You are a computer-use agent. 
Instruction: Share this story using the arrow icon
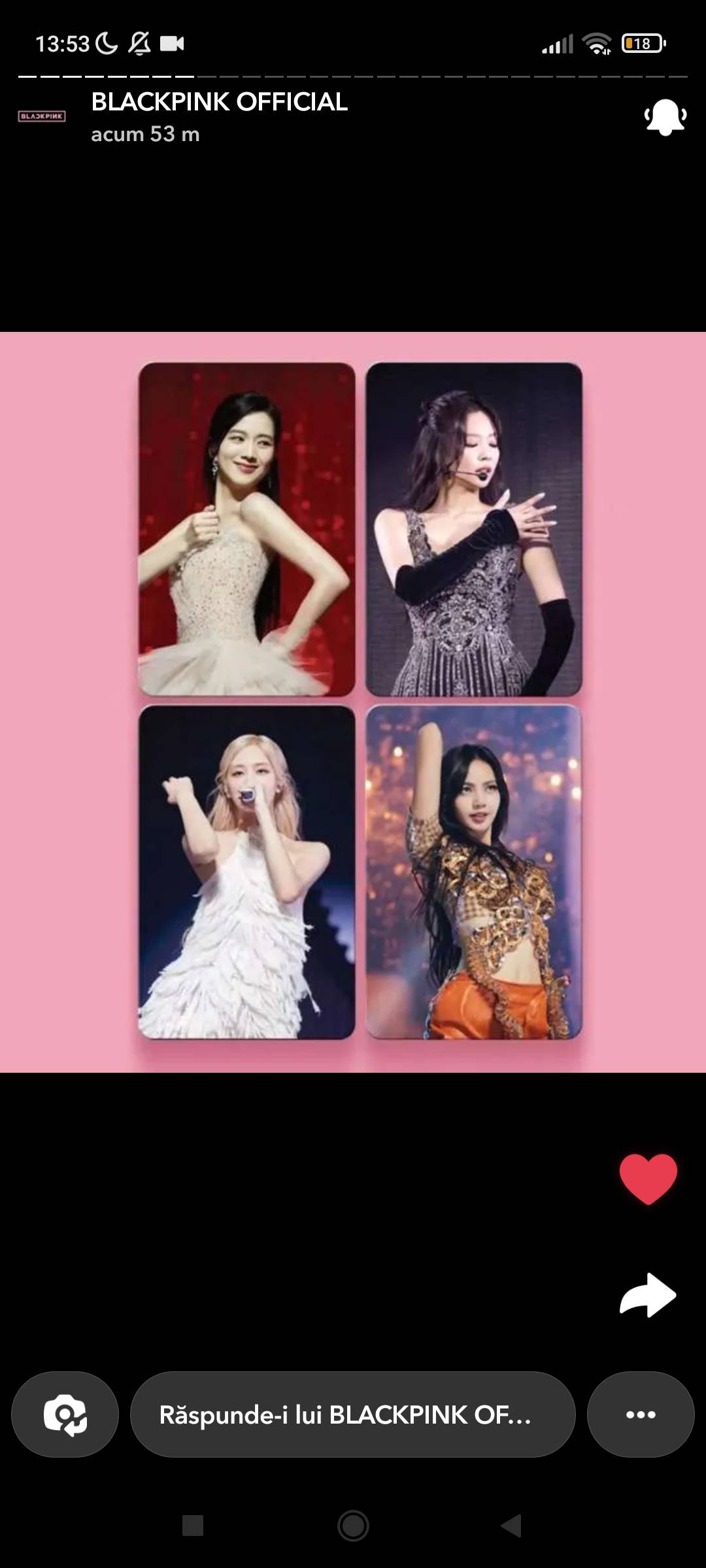(647, 1295)
